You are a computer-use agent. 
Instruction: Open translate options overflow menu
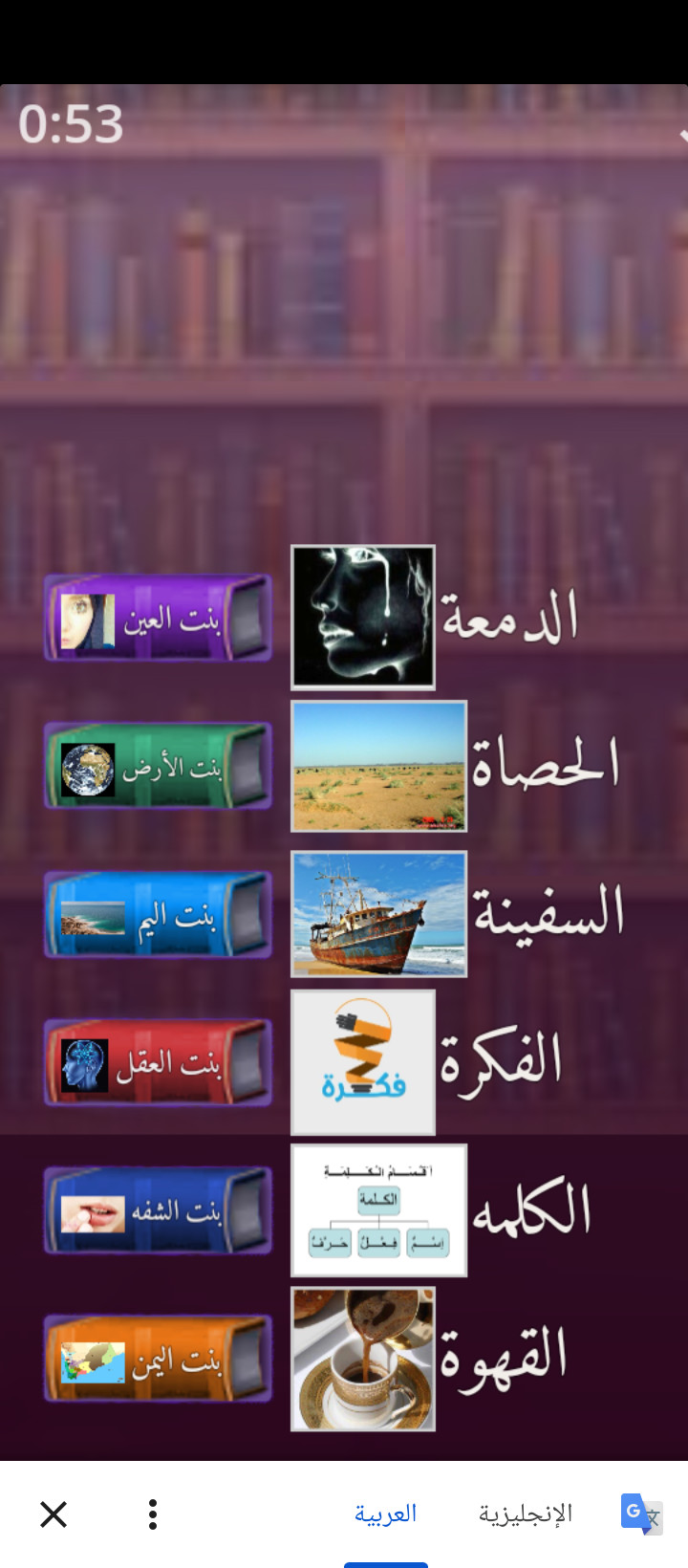(153, 1514)
